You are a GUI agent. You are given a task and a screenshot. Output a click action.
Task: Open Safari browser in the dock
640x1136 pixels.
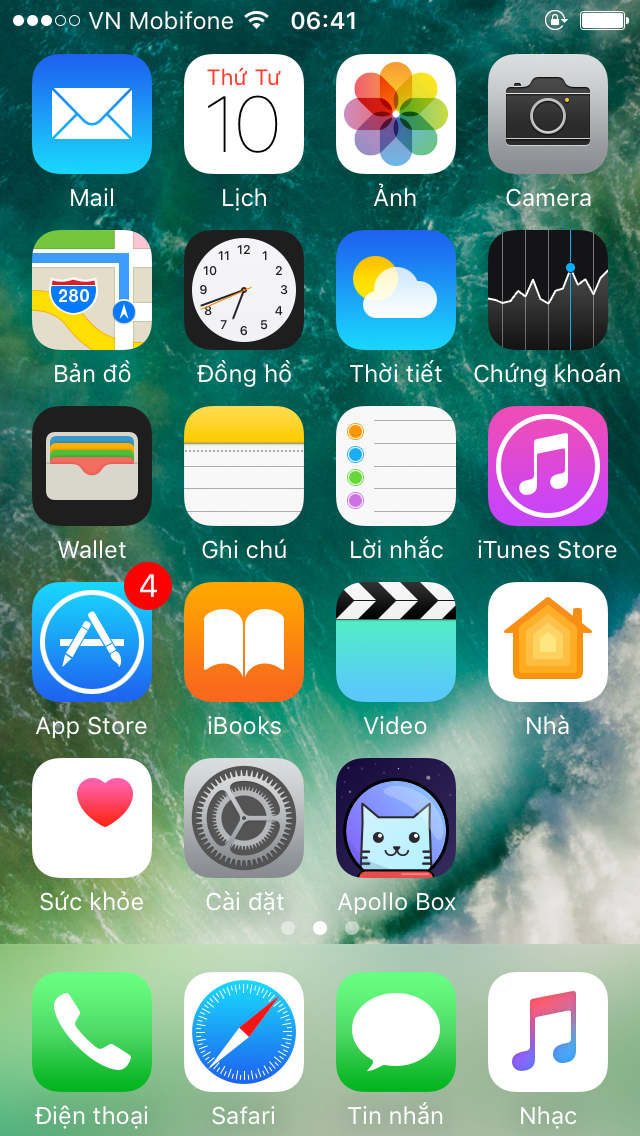coord(244,1032)
